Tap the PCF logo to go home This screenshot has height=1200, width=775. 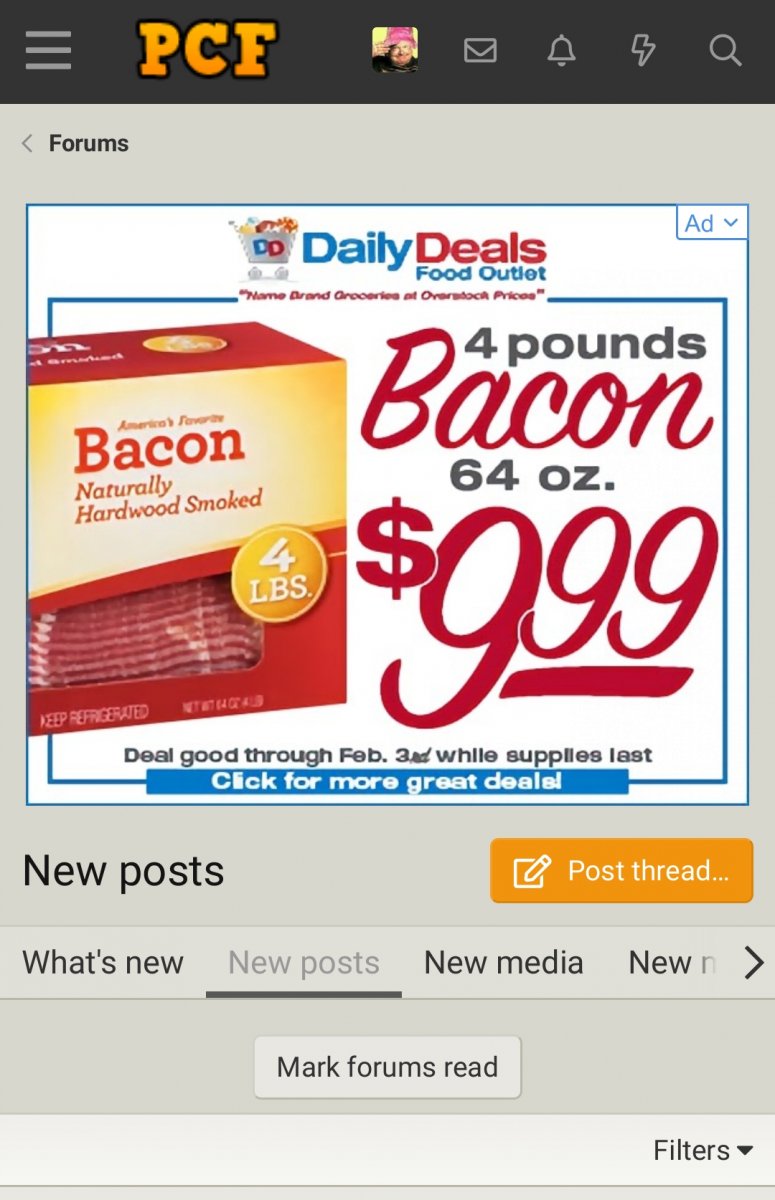[x=207, y=50]
